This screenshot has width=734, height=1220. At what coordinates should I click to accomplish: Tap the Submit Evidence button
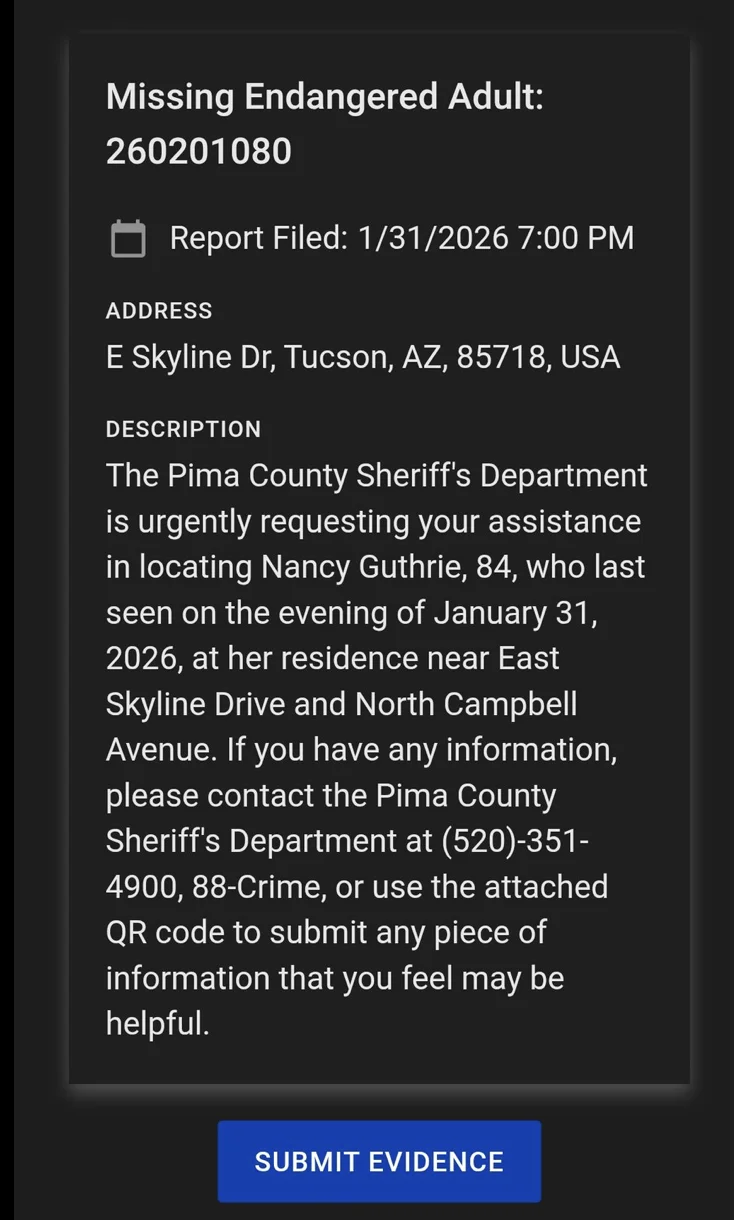point(379,1161)
